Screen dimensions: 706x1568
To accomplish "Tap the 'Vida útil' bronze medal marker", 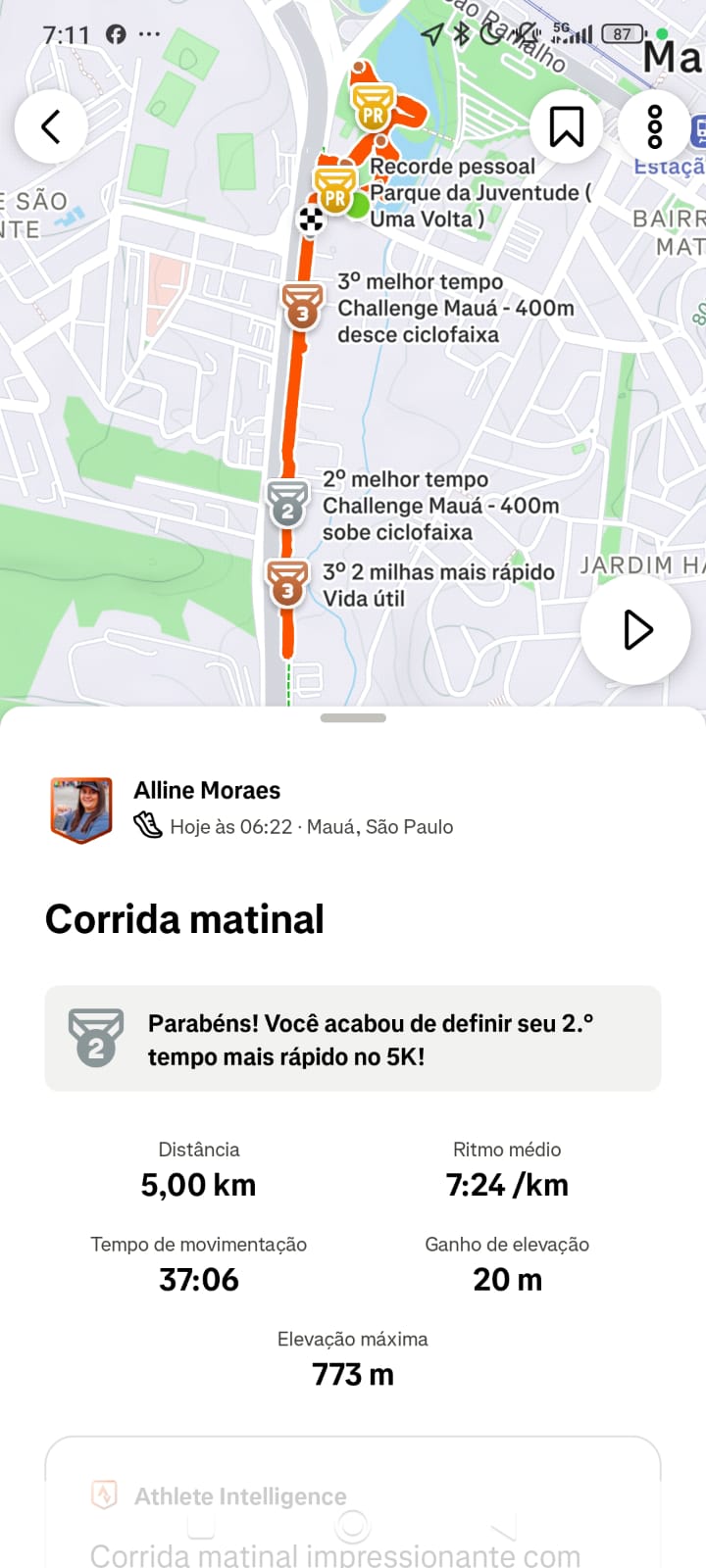I will tap(287, 583).
